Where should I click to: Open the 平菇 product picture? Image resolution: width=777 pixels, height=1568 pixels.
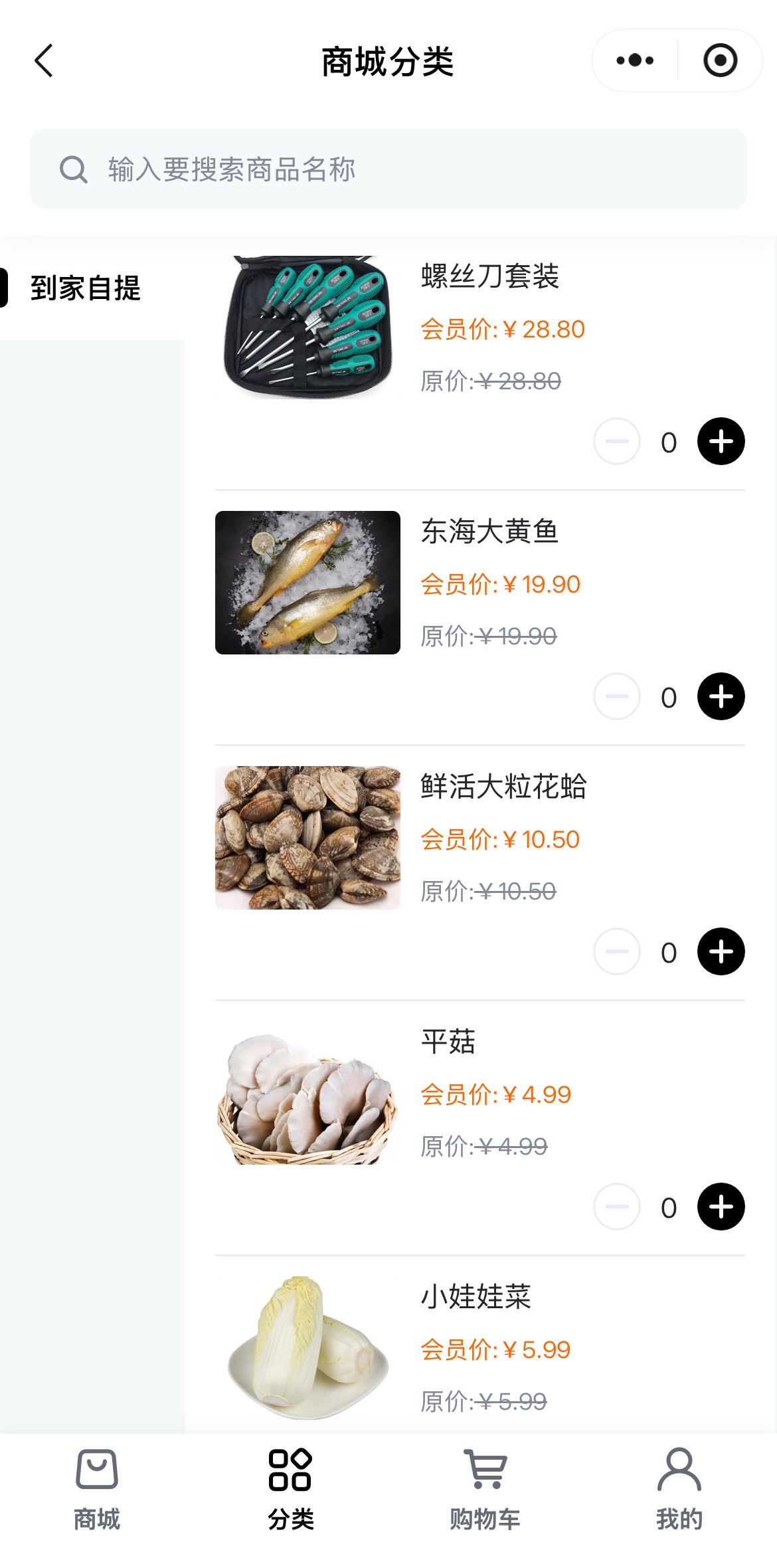[x=307, y=1093]
